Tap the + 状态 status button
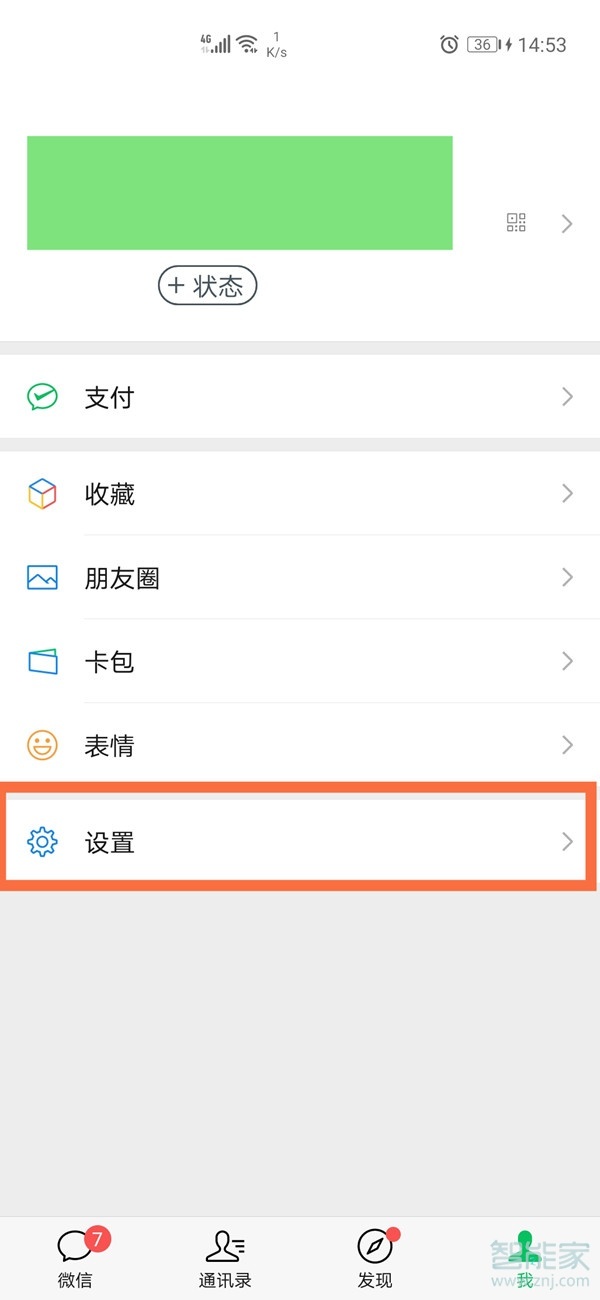The height and width of the screenshot is (1300, 600). pyautogui.click(x=207, y=286)
